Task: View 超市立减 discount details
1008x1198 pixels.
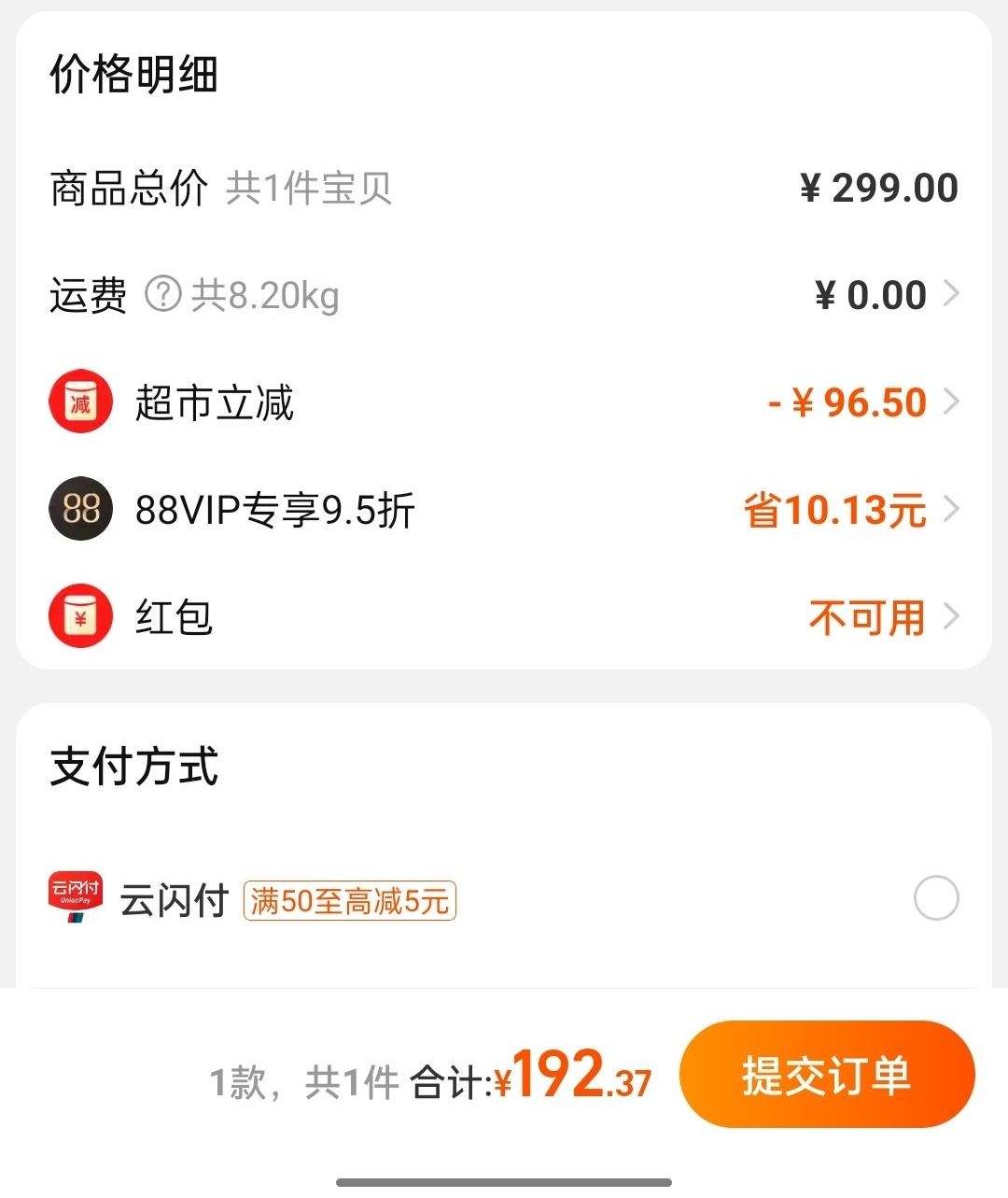Action: click(950, 402)
